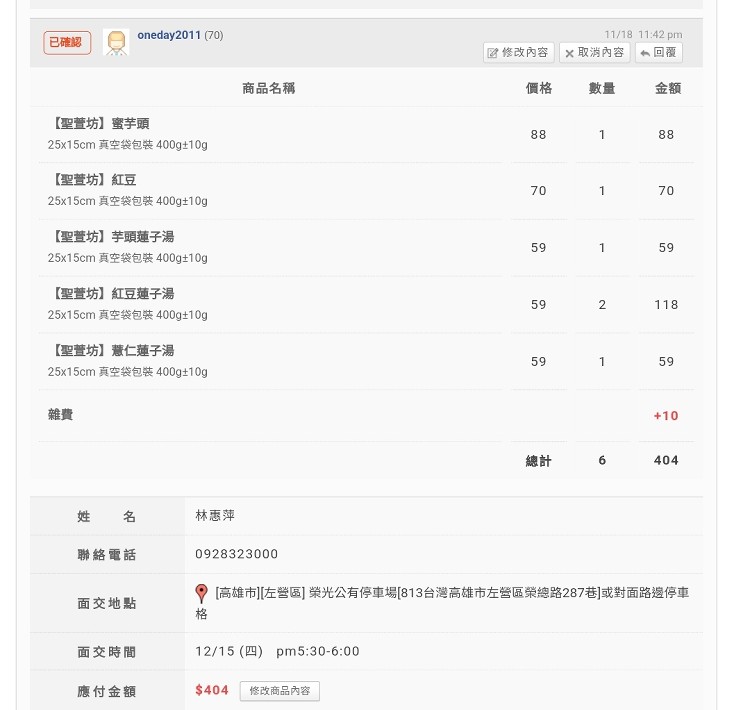Open the map pin for 面交地點

(201, 593)
